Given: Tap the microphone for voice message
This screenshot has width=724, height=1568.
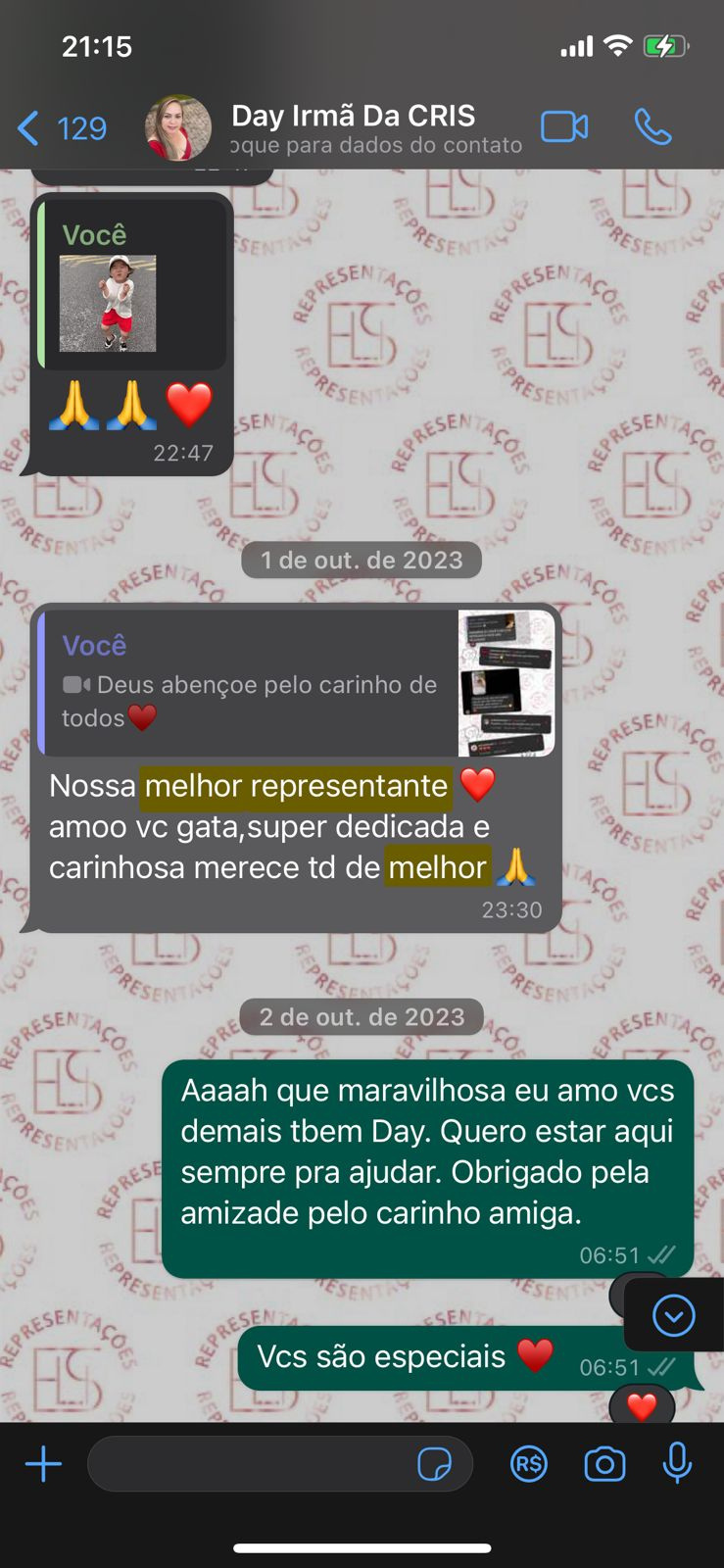Looking at the screenshot, I should (x=677, y=1464).
